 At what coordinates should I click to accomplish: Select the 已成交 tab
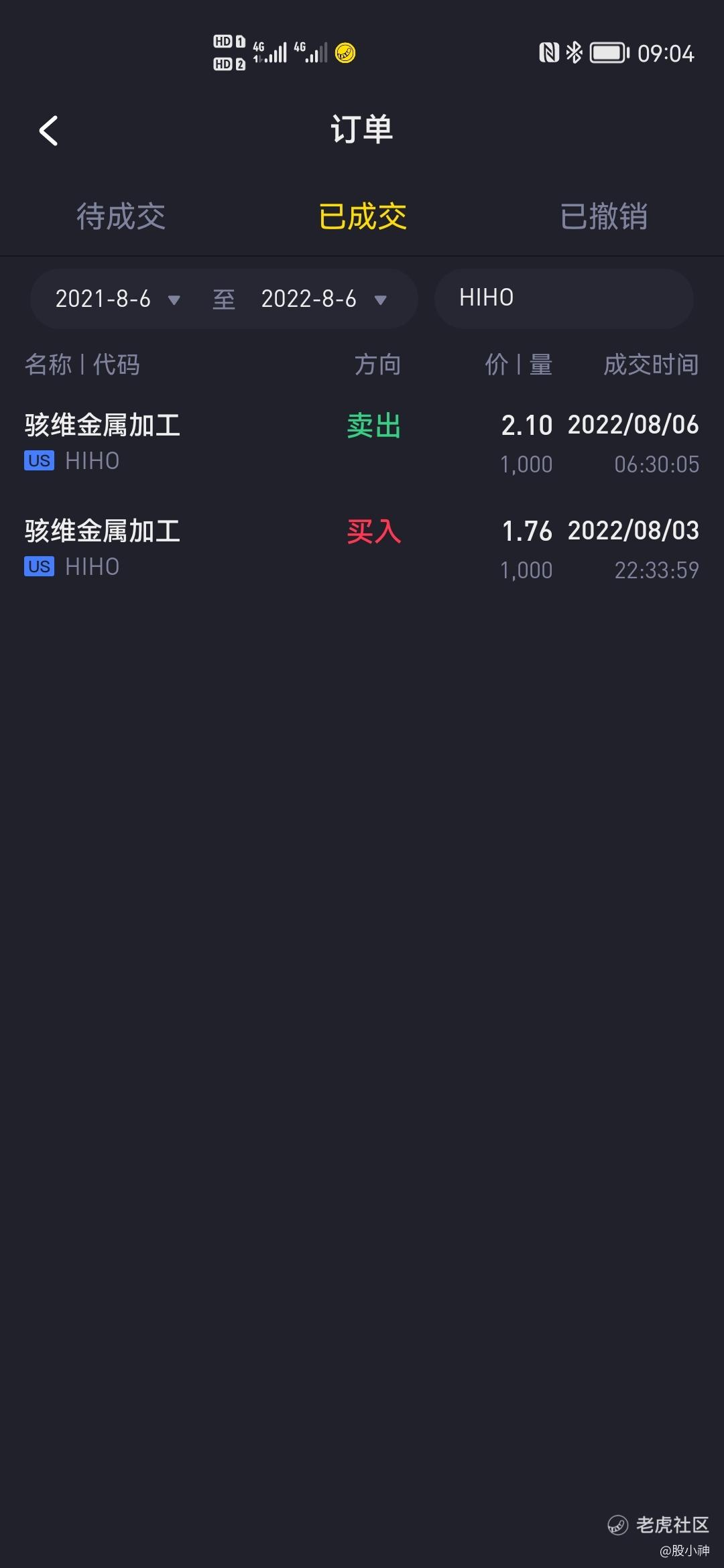pyautogui.click(x=362, y=216)
